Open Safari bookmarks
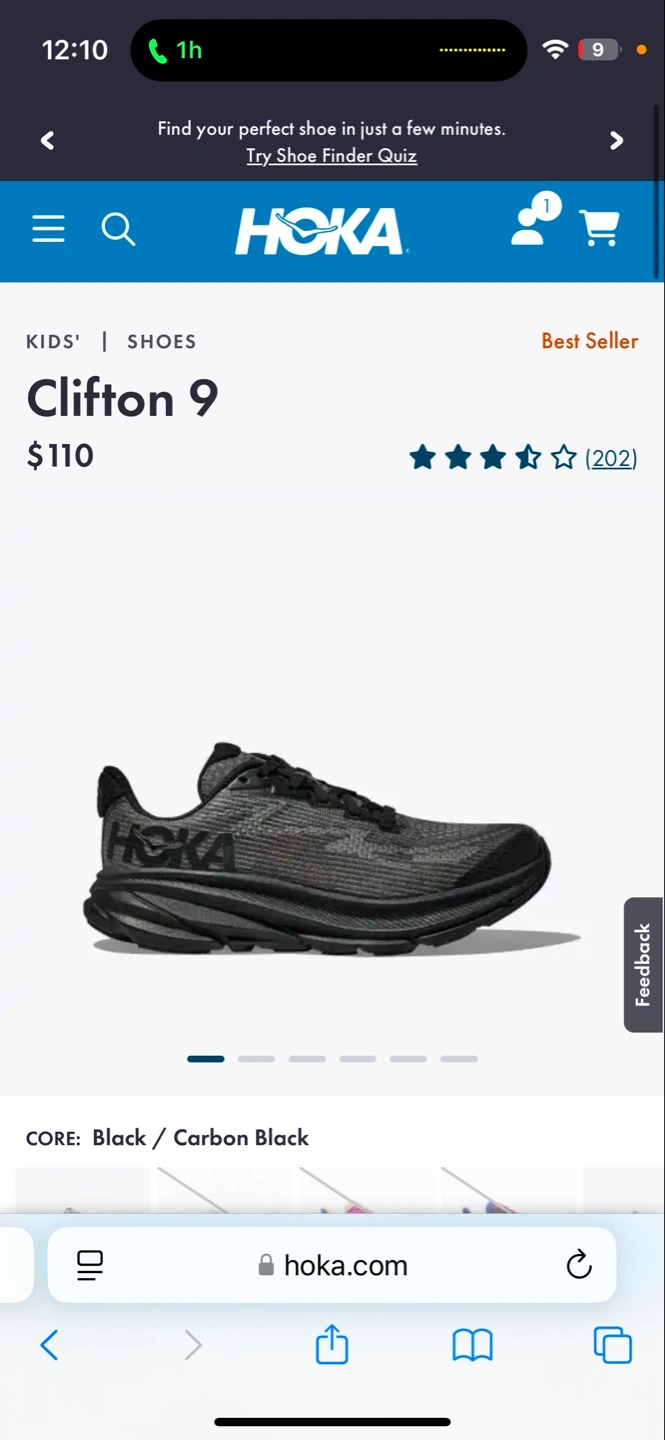 [473, 1346]
